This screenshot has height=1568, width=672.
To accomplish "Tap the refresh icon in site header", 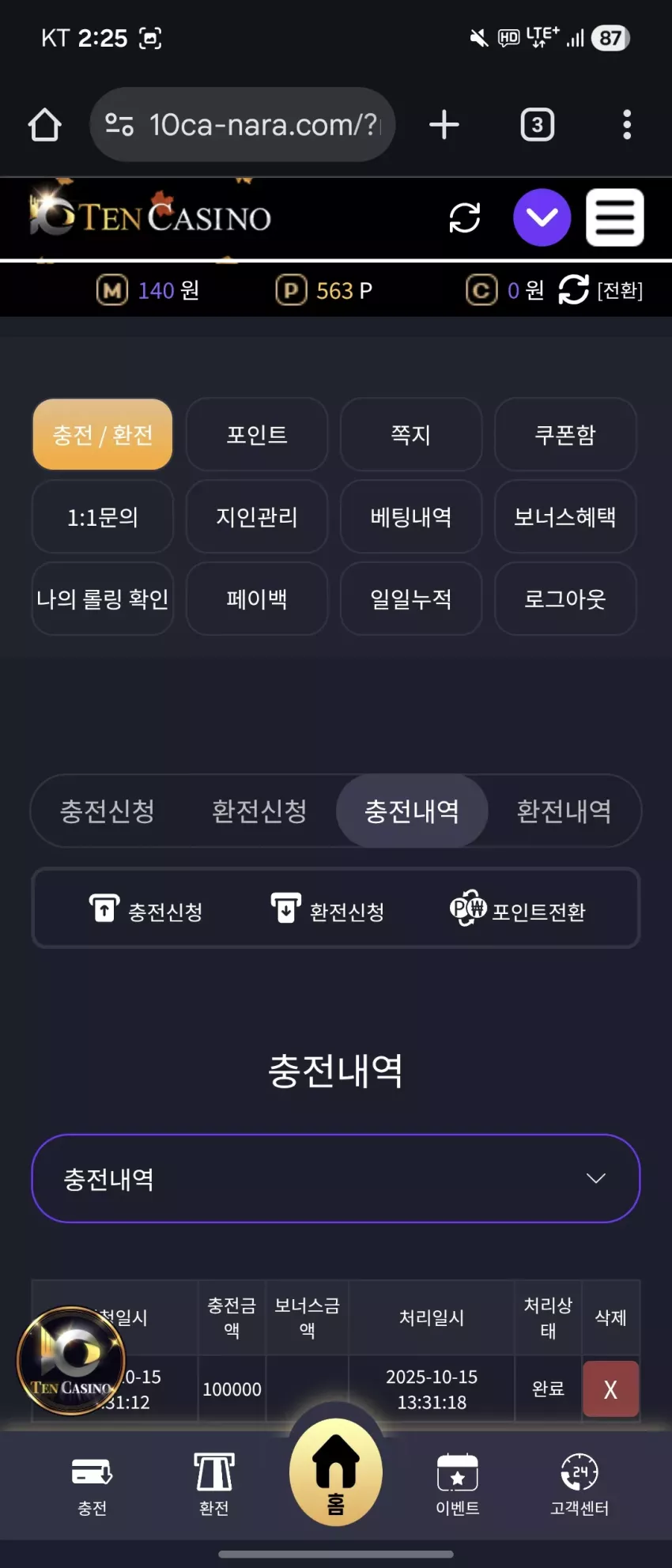I will [465, 217].
